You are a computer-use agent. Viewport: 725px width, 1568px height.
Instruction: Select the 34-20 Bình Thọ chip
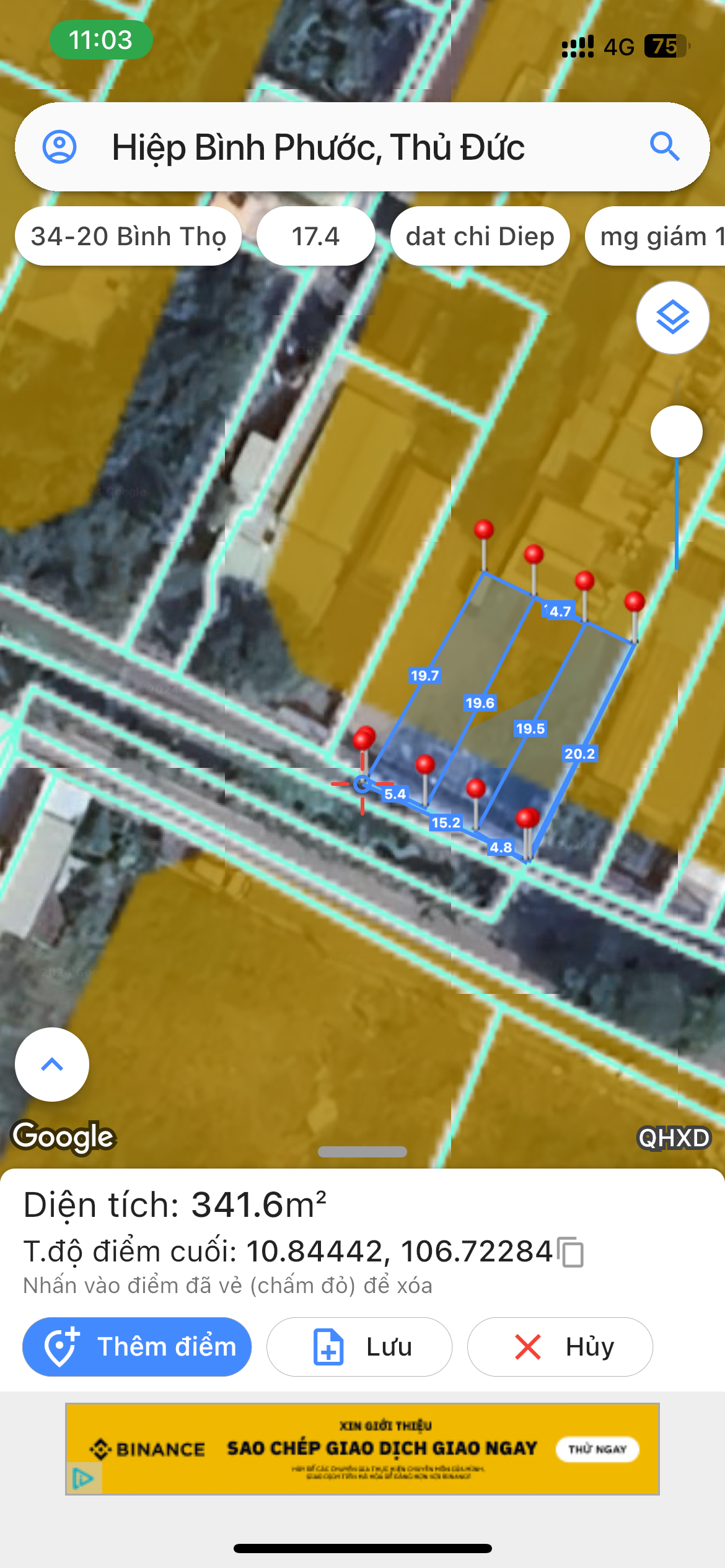pyautogui.click(x=128, y=236)
